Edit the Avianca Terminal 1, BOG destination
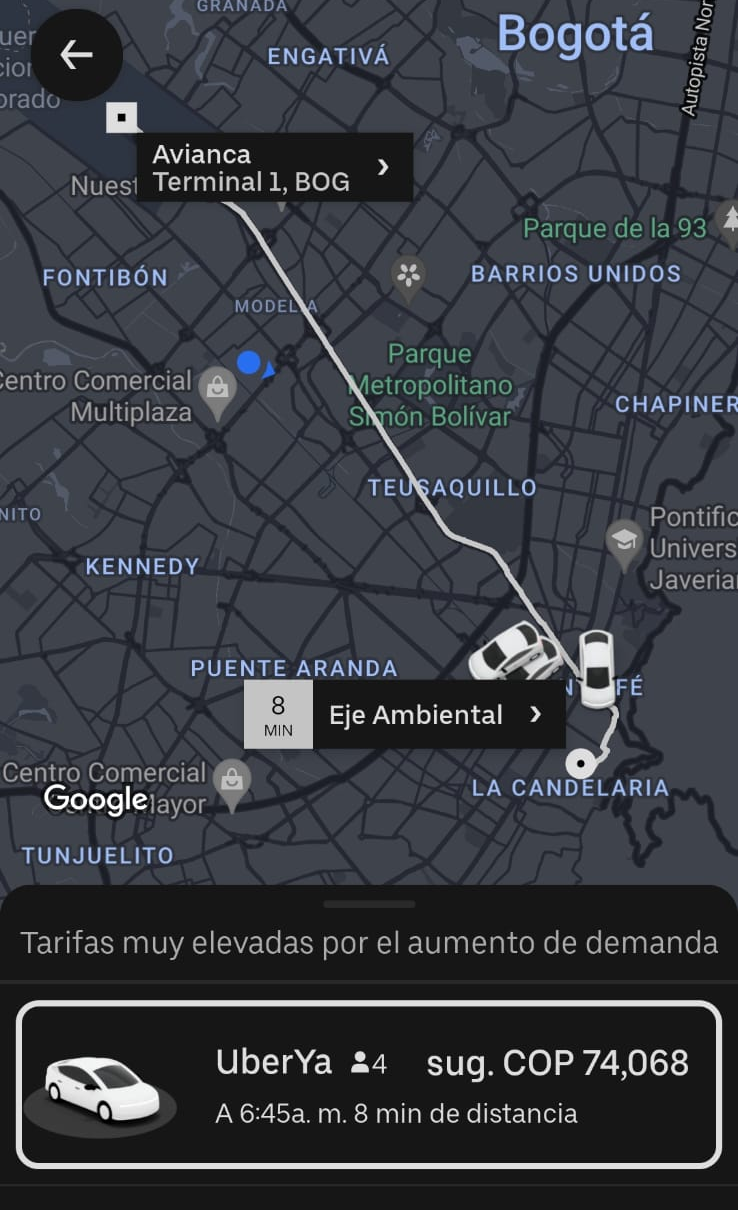The image size is (738, 1210). pyautogui.click(x=274, y=168)
